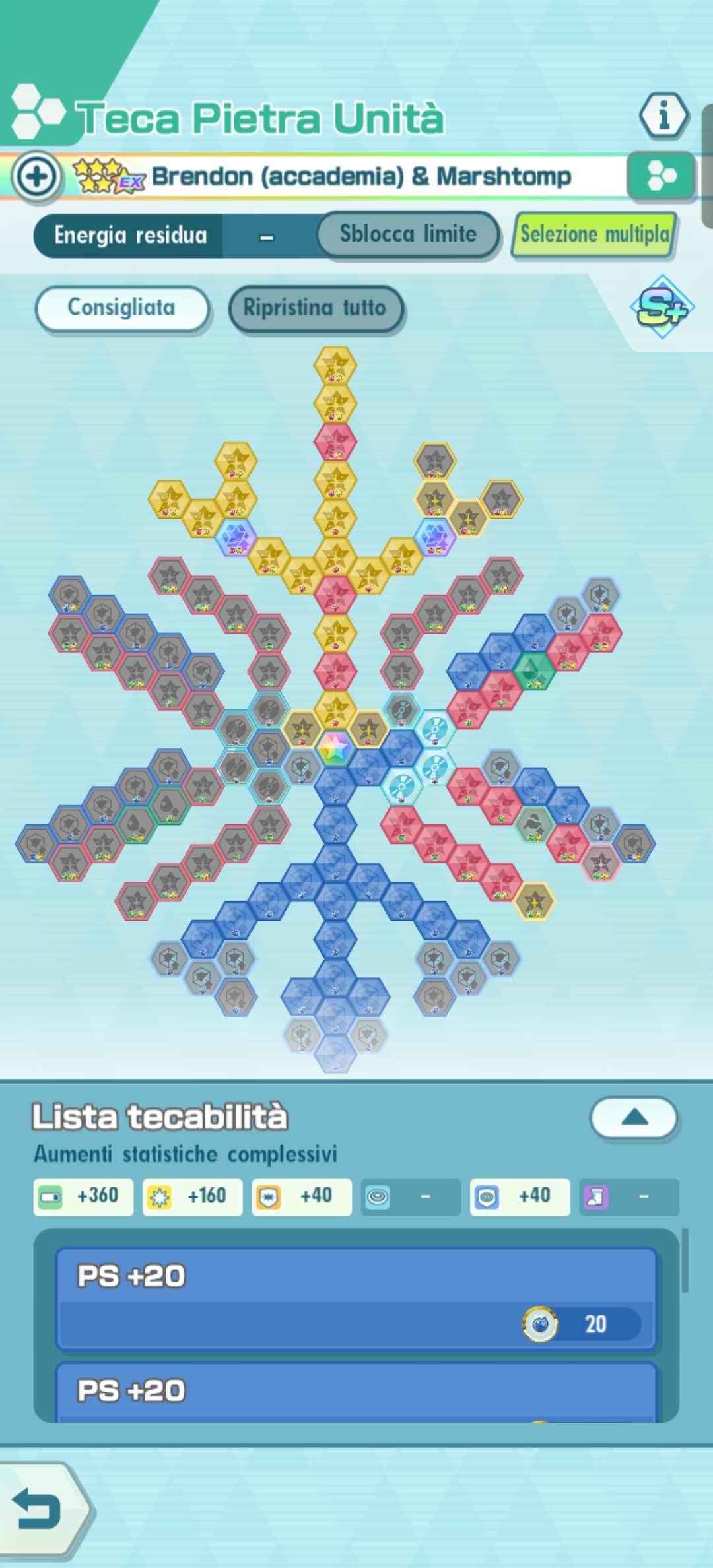Tap Ripristina tutto to reset
713x1568 pixels.
click(x=315, y=308)
